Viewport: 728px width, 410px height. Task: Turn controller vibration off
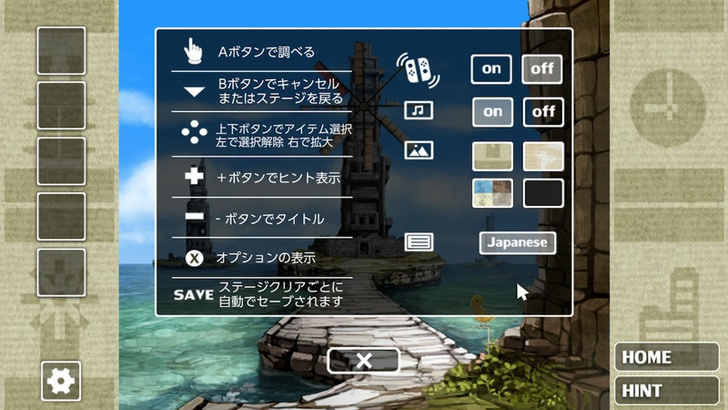pos(543,69)
